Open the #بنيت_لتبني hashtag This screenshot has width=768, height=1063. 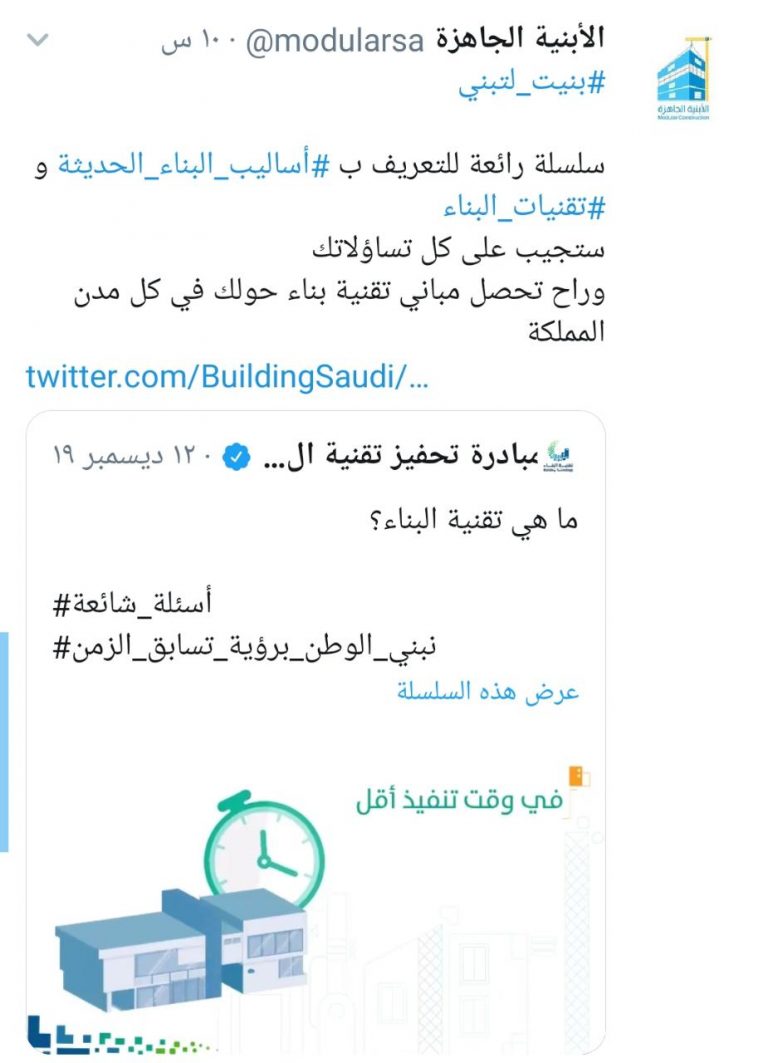tap(532, 82)
